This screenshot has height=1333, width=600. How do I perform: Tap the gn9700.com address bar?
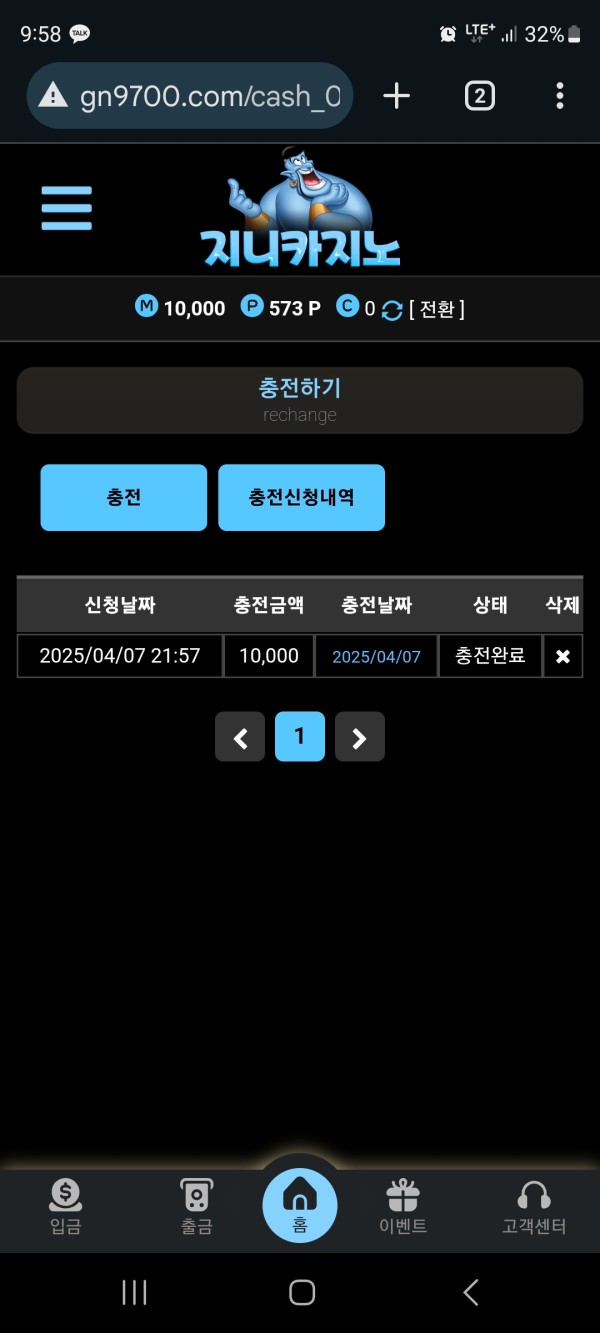190,96
